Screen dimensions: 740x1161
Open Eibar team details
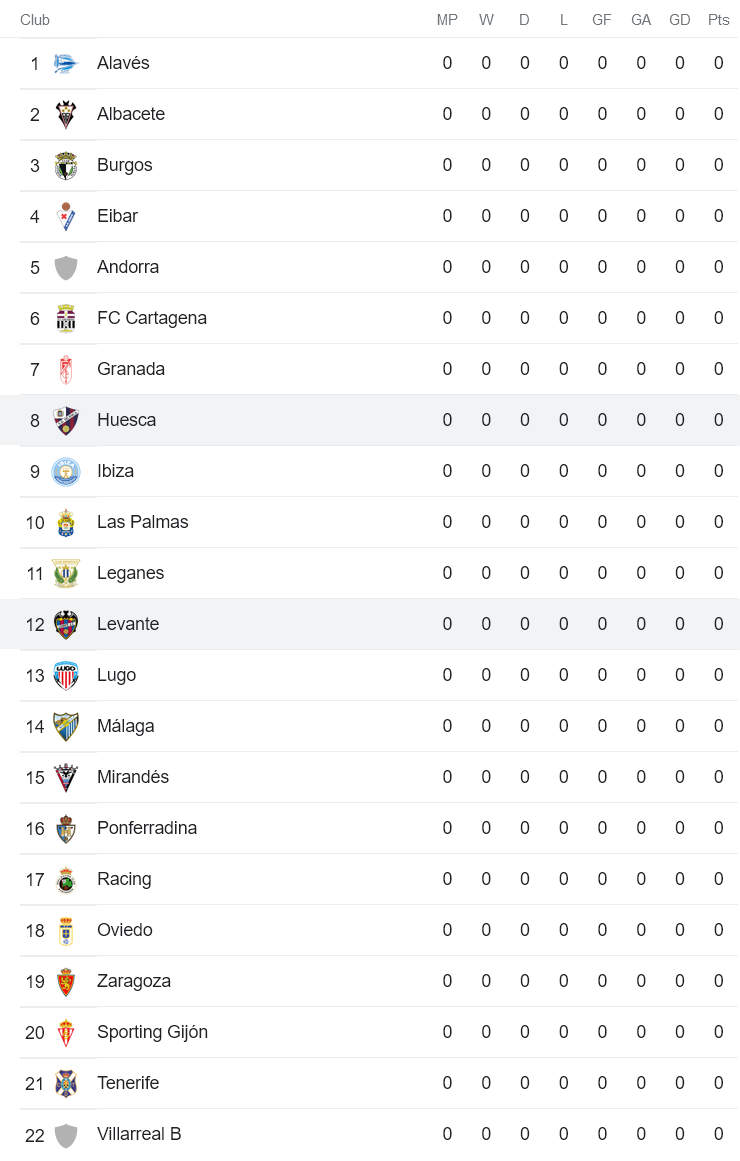coord(117,216)
